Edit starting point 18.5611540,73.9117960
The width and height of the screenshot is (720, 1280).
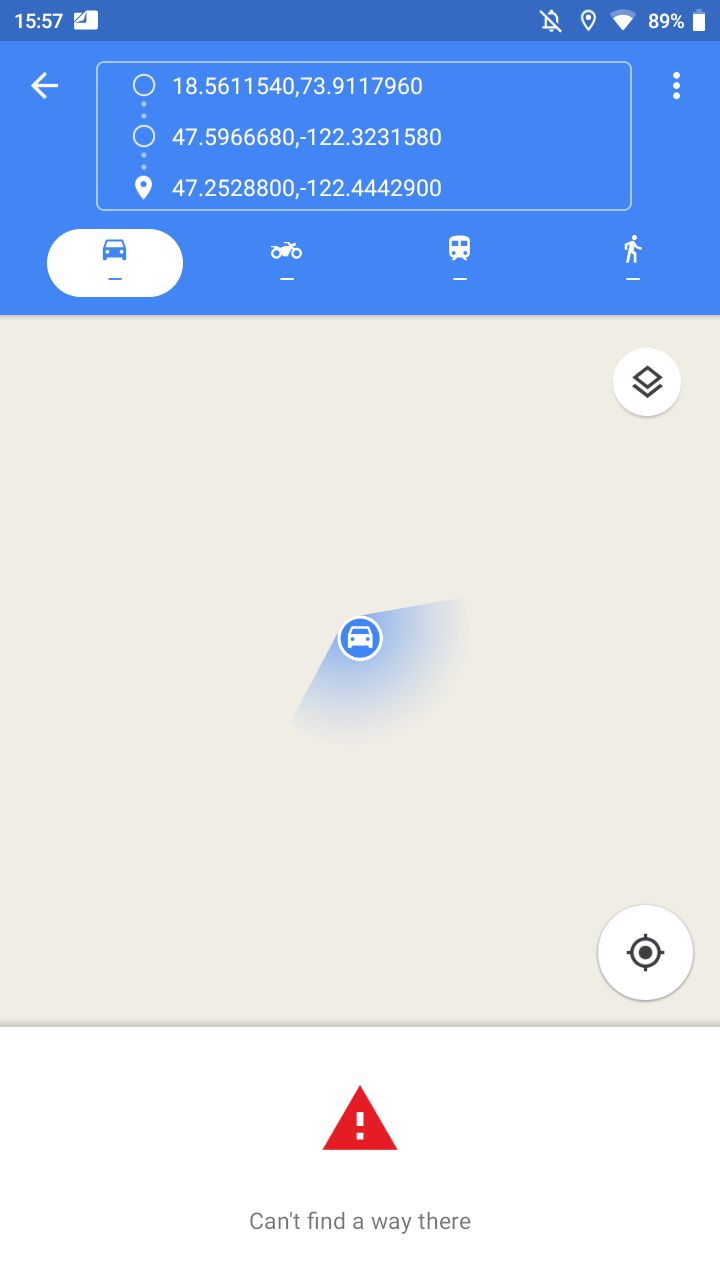point(297,86)
